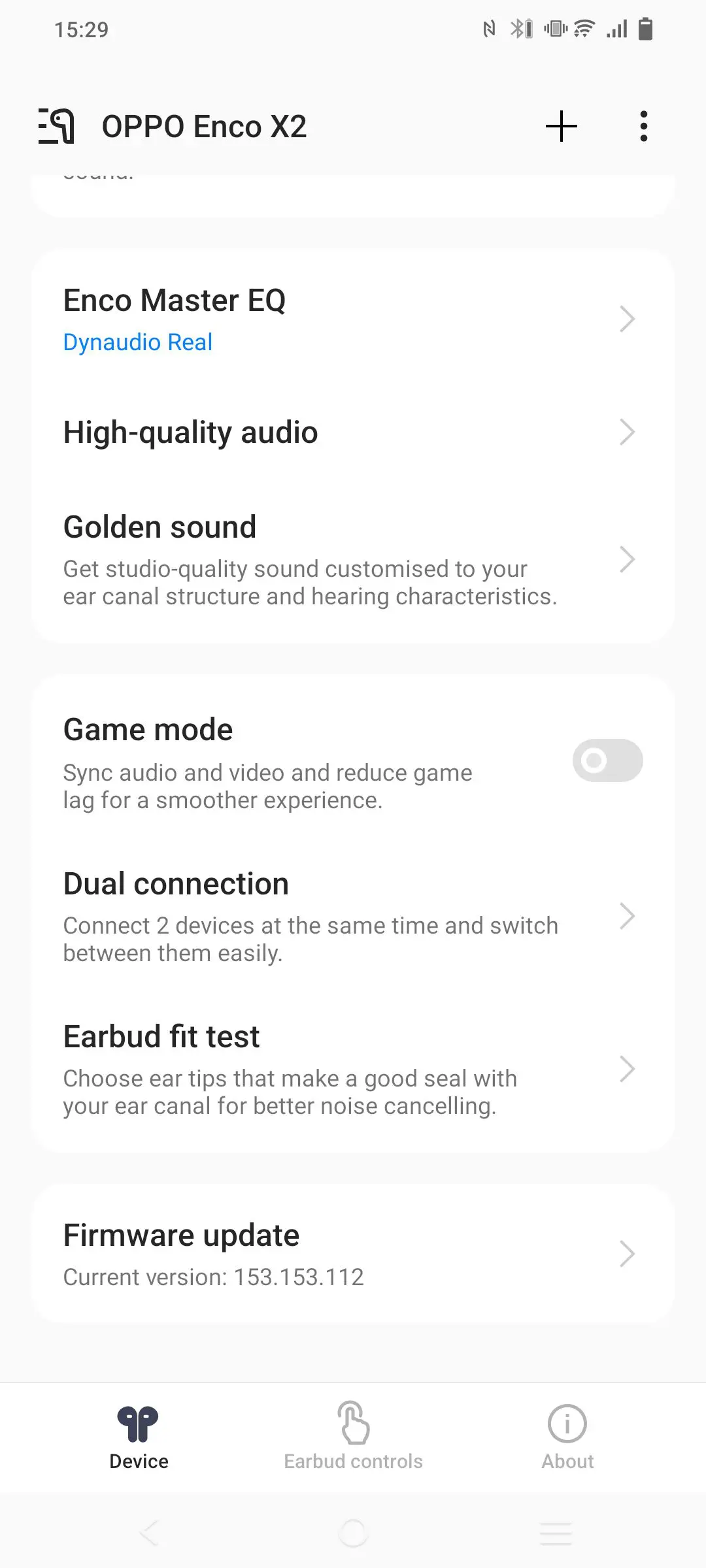Open Golden sound customisation
This screenshot has width=706, height=1568.
click(x=353, y=560)
